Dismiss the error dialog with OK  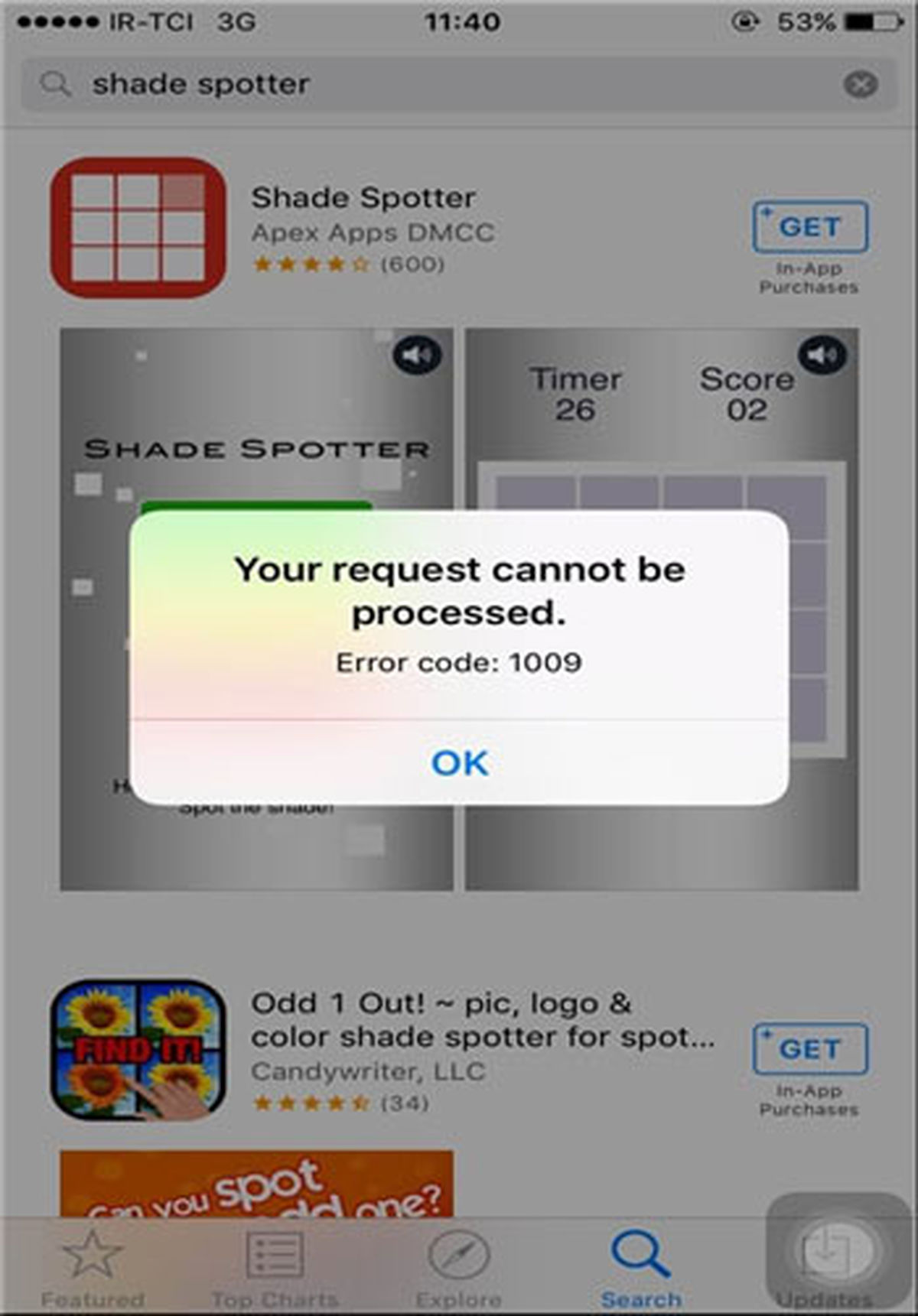[459, 762]
